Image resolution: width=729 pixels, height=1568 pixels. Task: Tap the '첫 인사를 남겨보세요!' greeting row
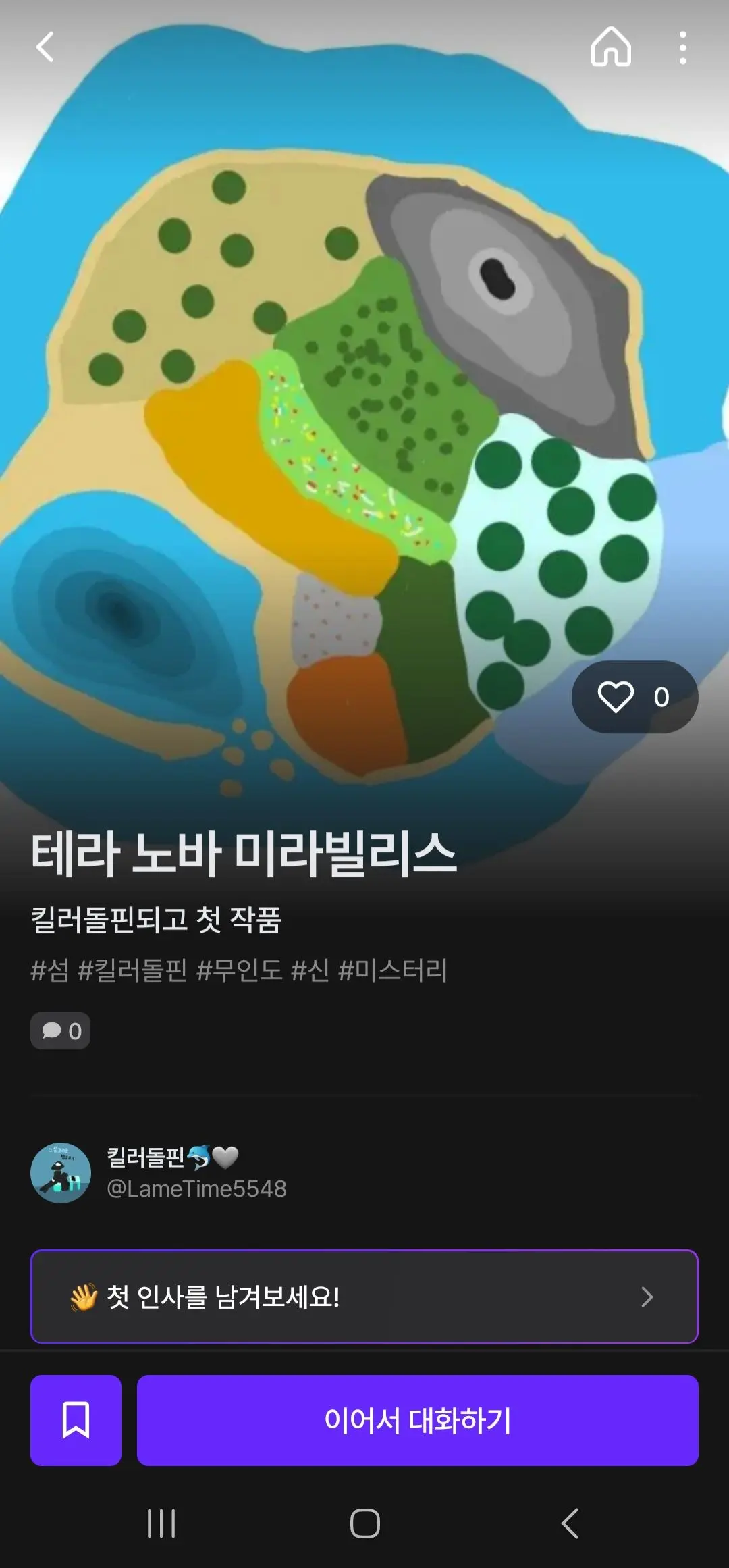point(364,1297)
